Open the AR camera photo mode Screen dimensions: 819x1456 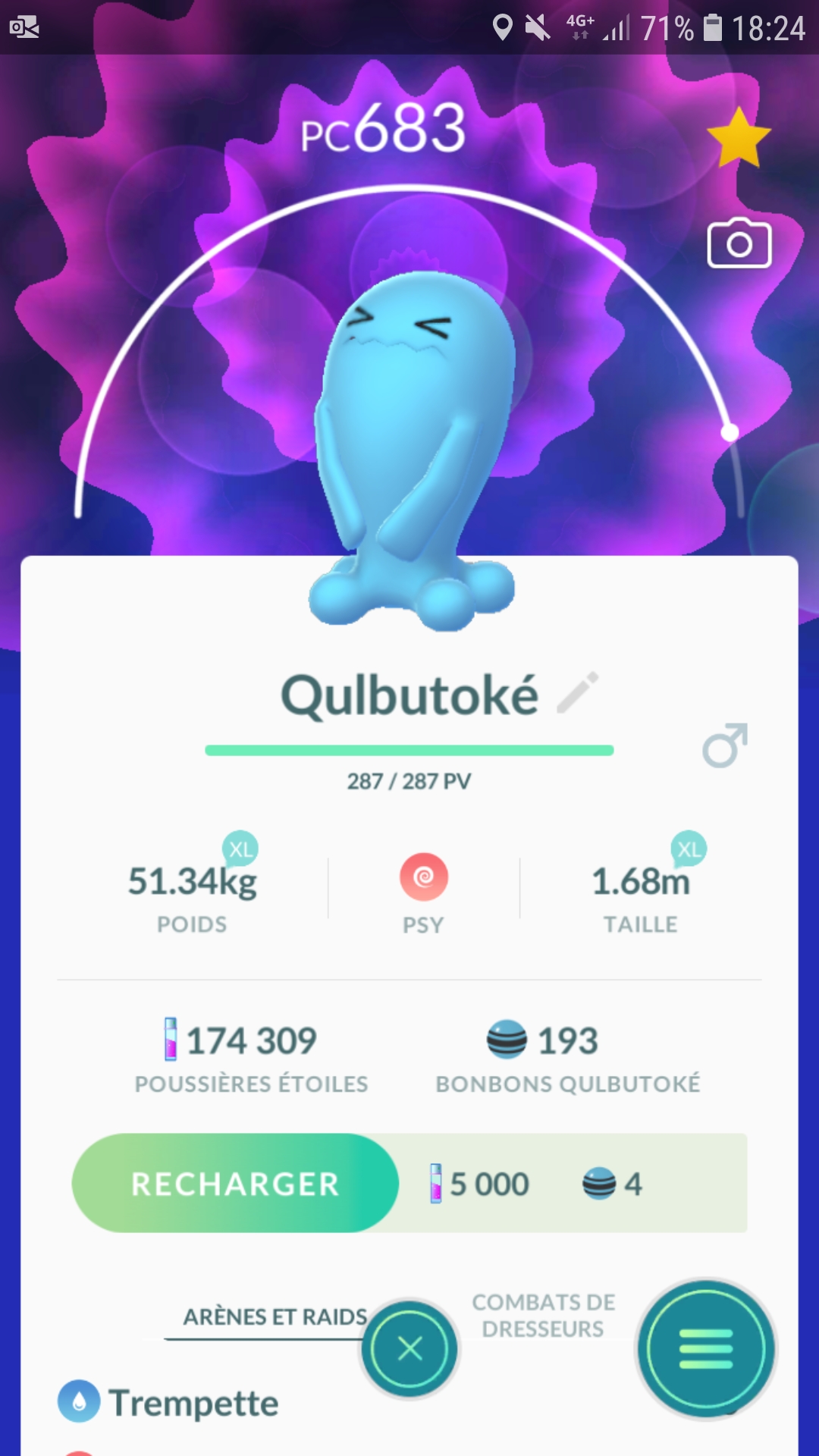739,243
